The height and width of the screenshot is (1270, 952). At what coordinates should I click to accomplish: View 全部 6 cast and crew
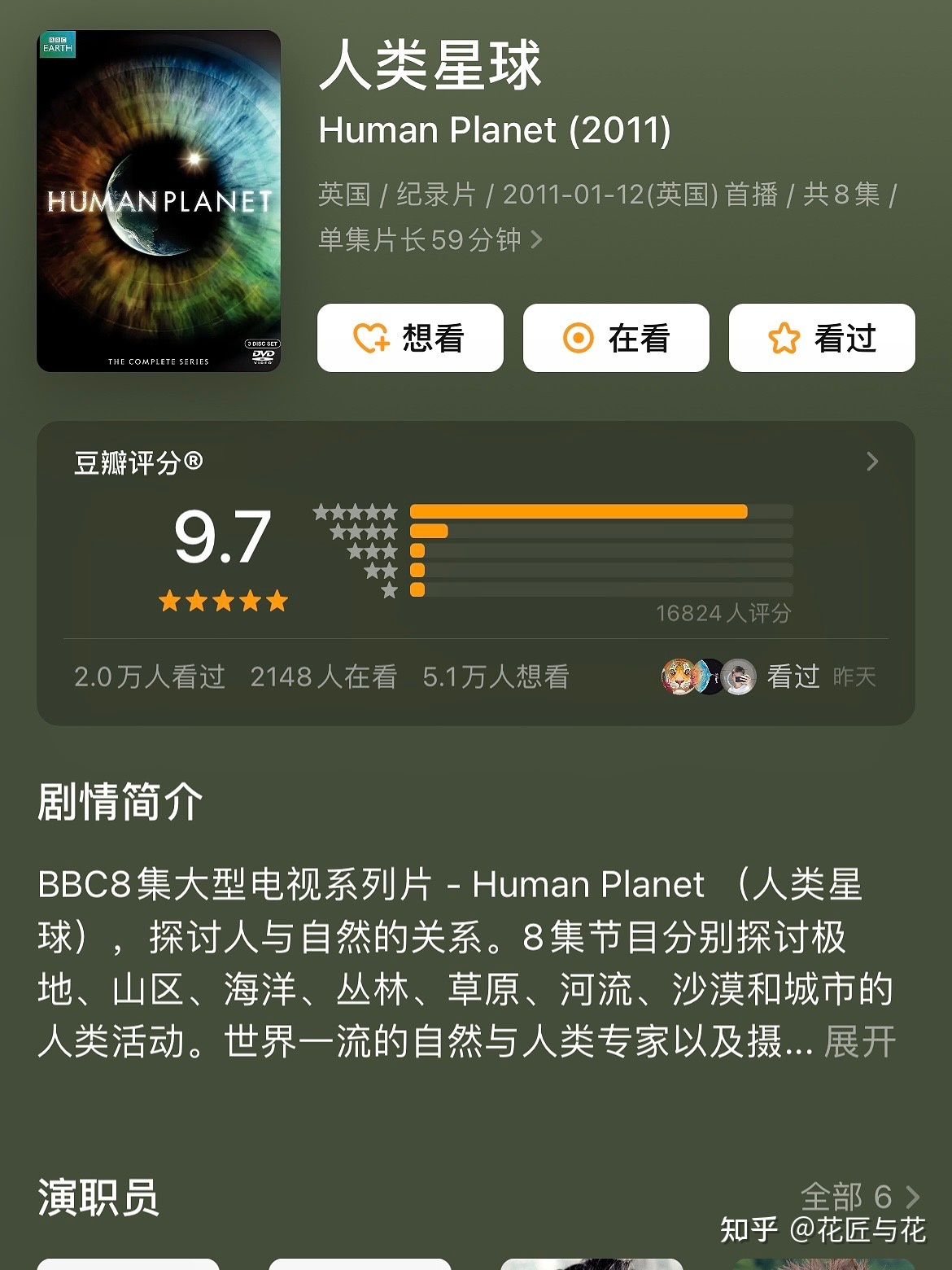click(x=859, y=1197)
